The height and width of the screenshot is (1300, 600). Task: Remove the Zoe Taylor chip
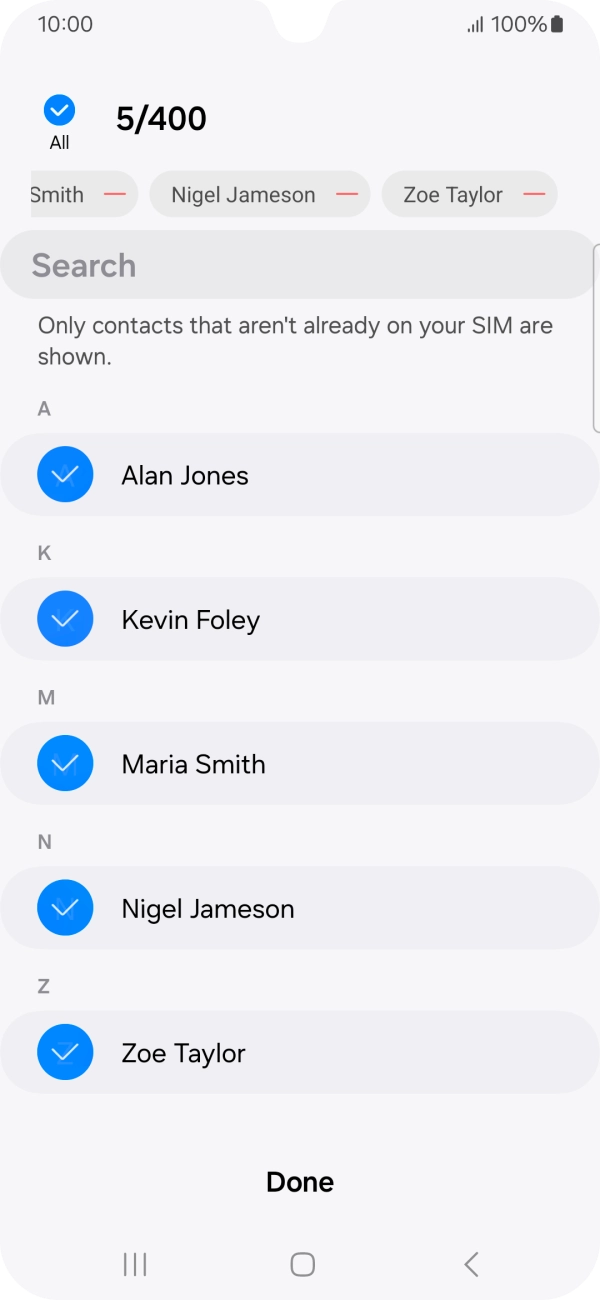point(535,195)
